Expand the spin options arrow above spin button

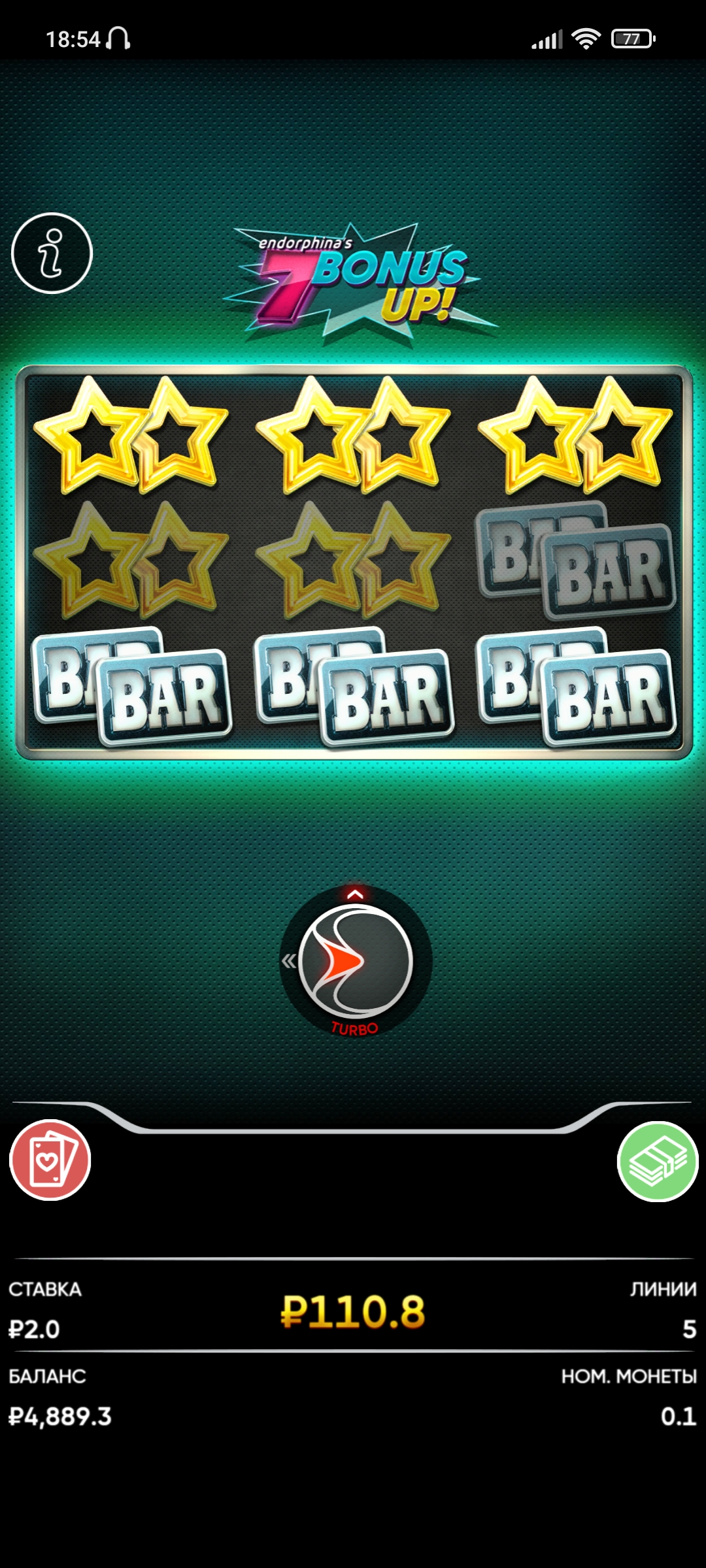click(x=356, y=894)
